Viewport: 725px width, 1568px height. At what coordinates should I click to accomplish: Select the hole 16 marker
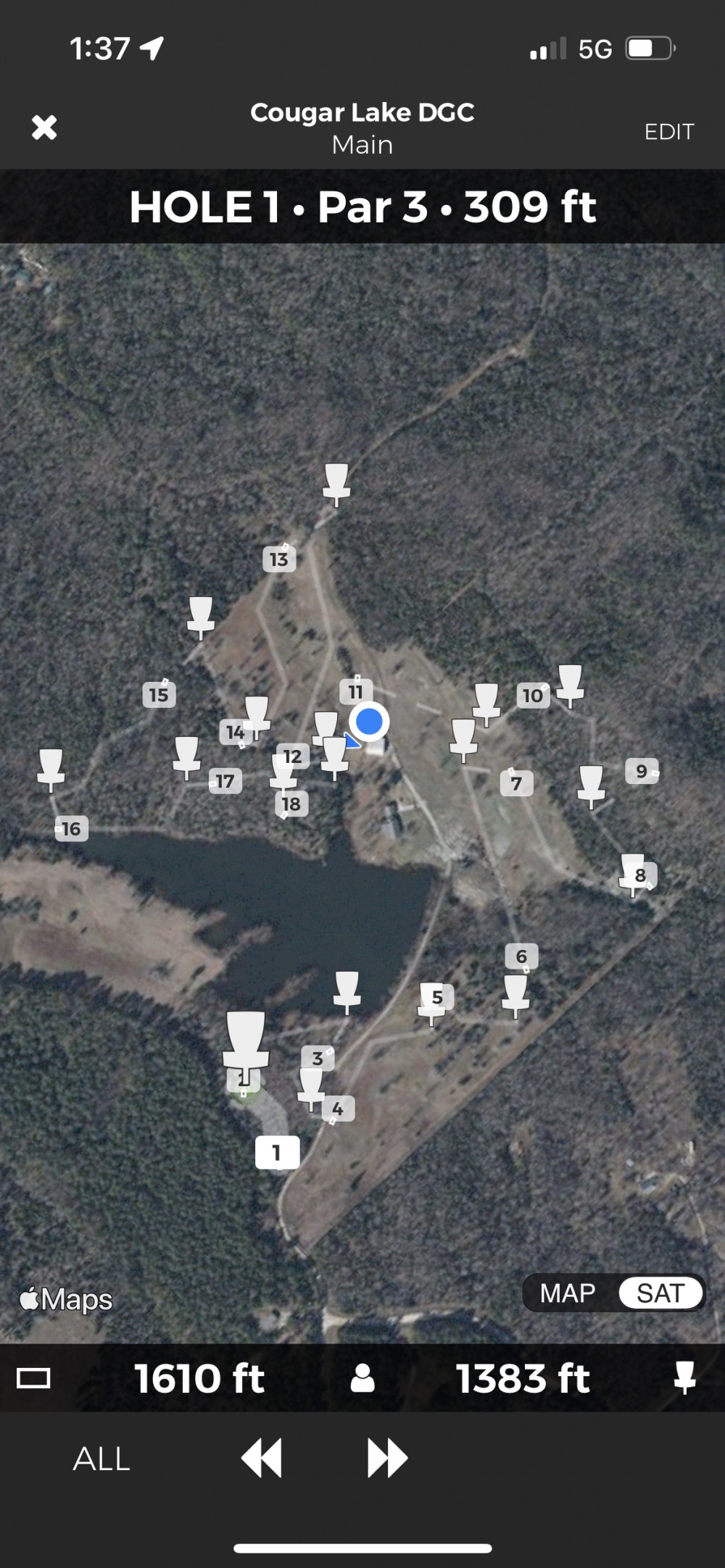(71, 829)
